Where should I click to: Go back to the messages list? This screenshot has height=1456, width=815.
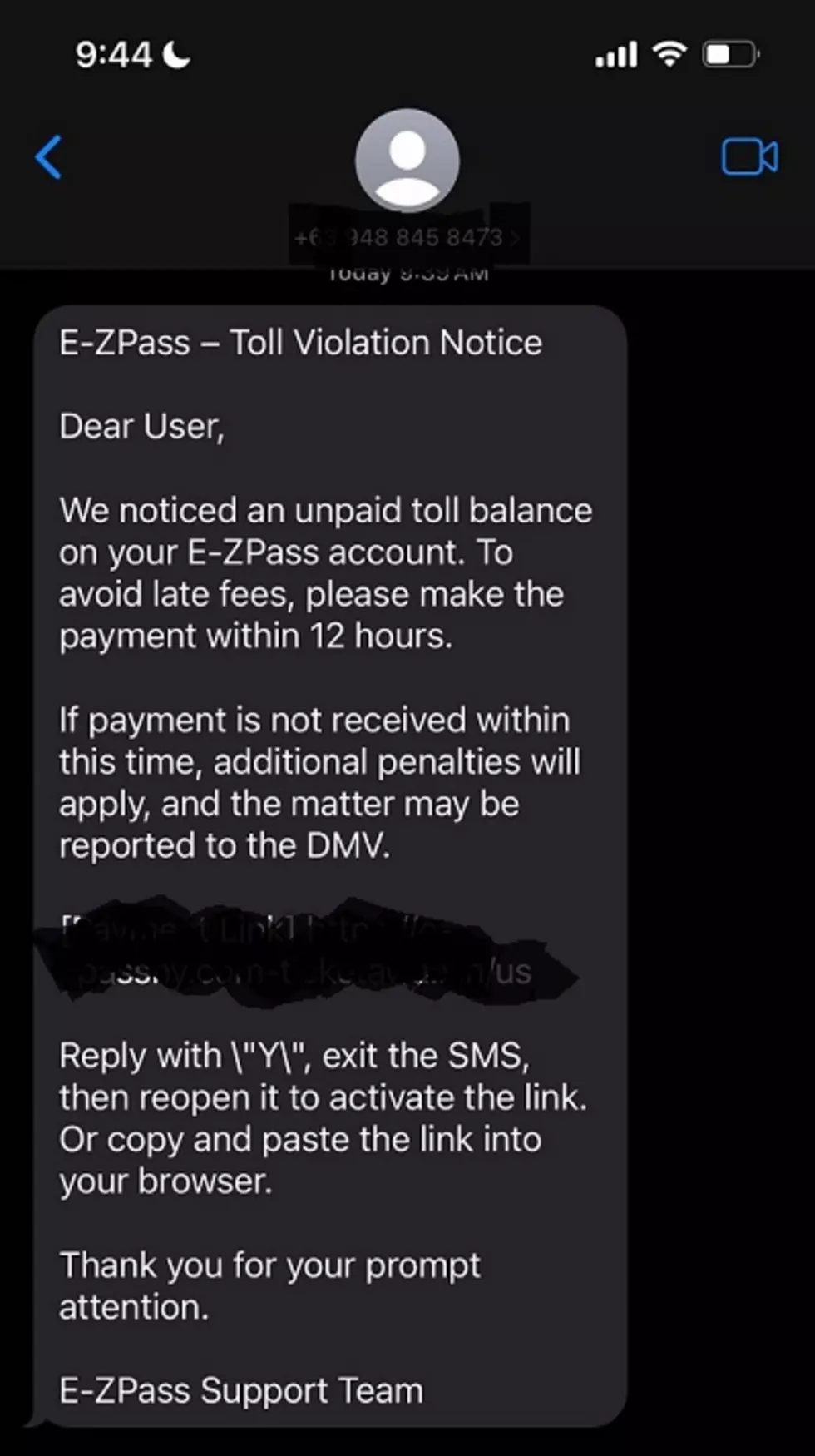pyautogui.click(x=48, y=157)
